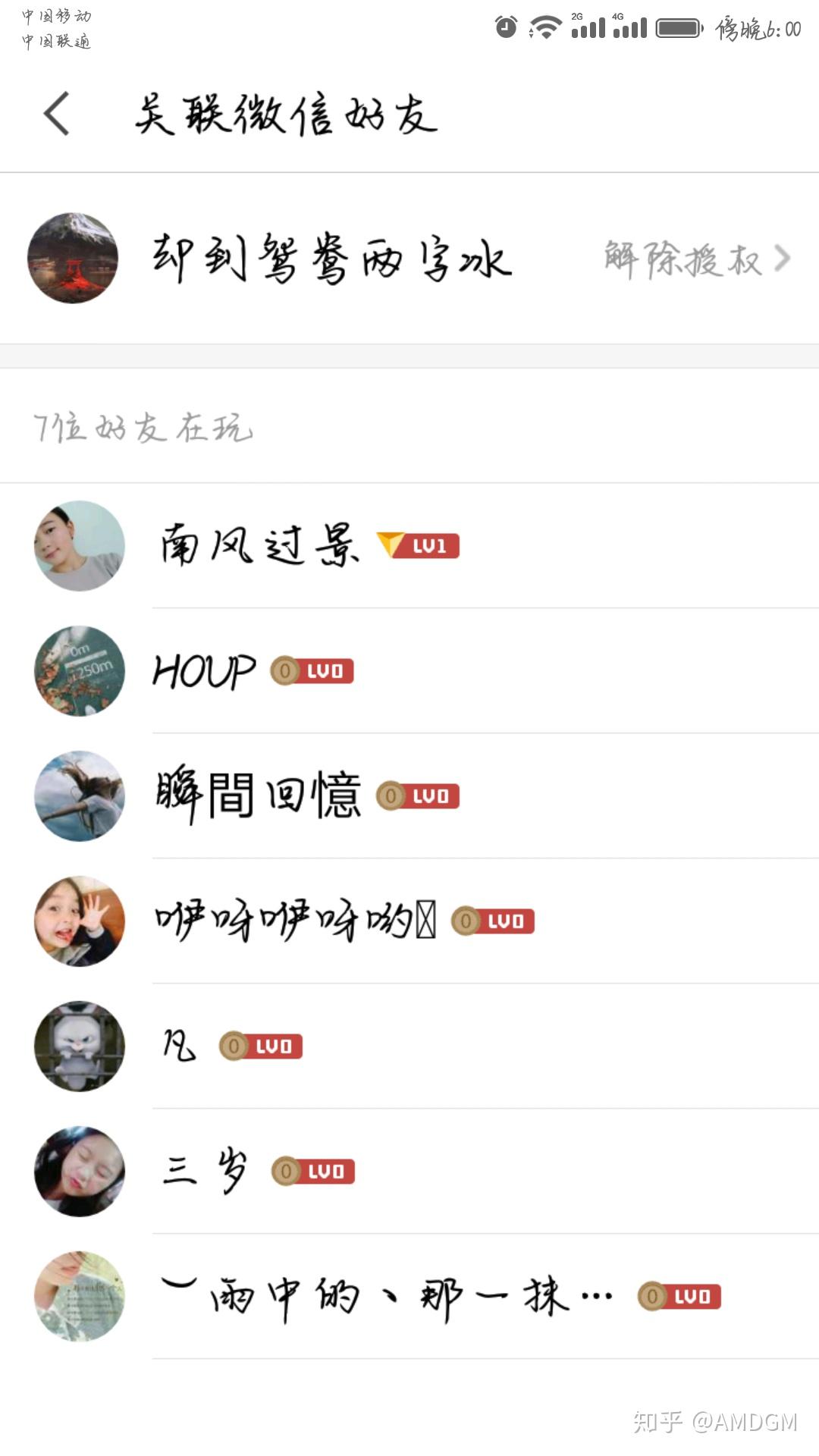The height and width of the screenshot is (1456, 819).
Task: Go back from 关联微信好友 page
Action: pos(57,115)
